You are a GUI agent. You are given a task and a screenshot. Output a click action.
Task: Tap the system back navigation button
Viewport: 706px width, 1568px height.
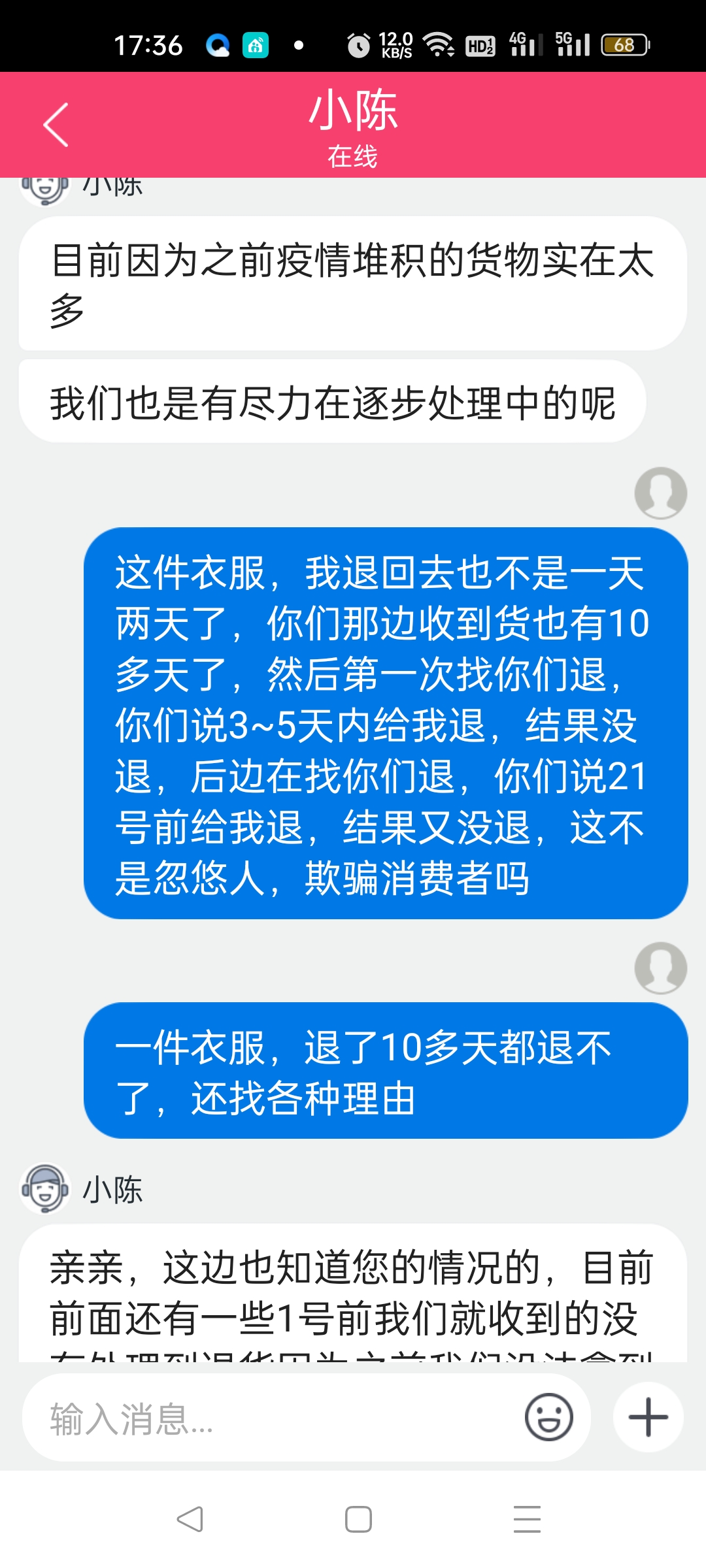click(x=190, y=1519)
